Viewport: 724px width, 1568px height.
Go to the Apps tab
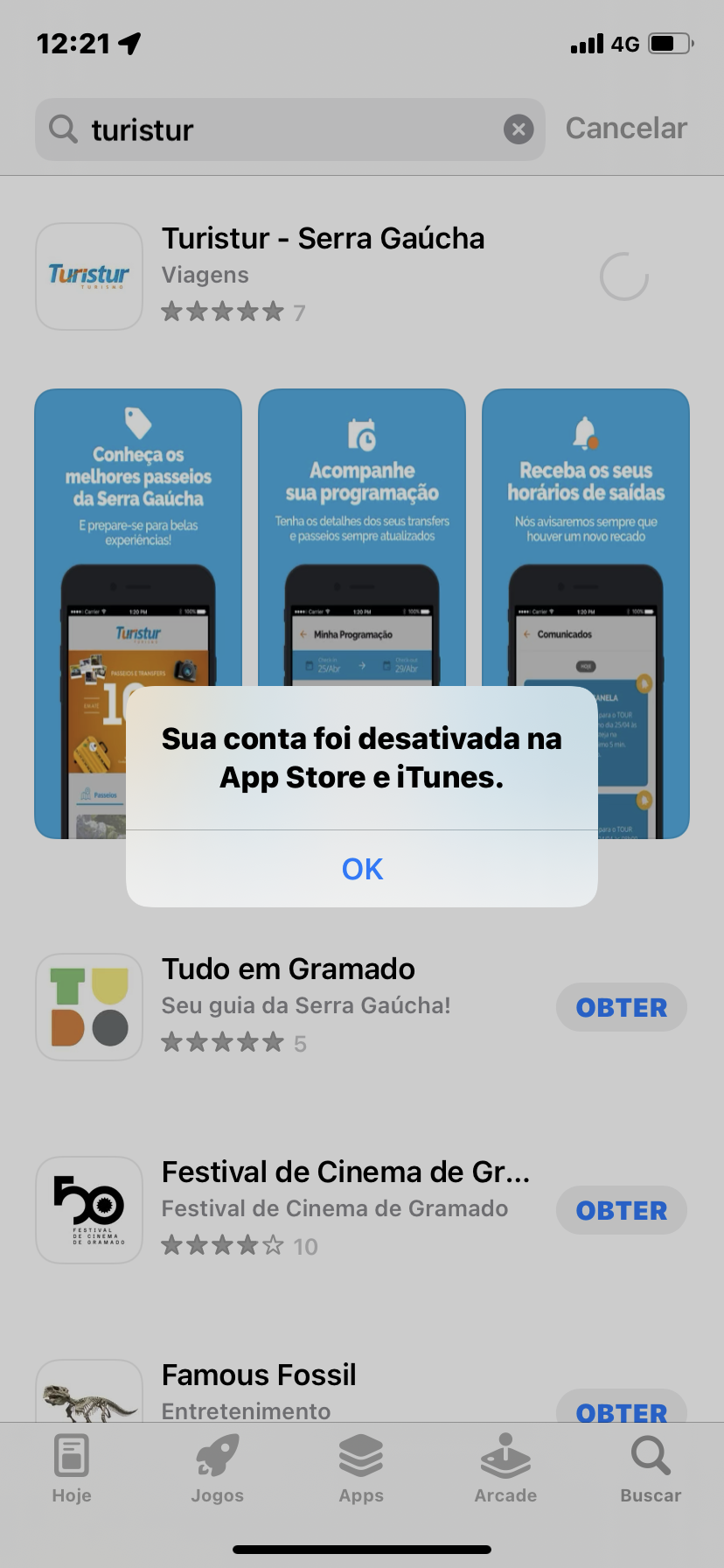point(361,1470)
